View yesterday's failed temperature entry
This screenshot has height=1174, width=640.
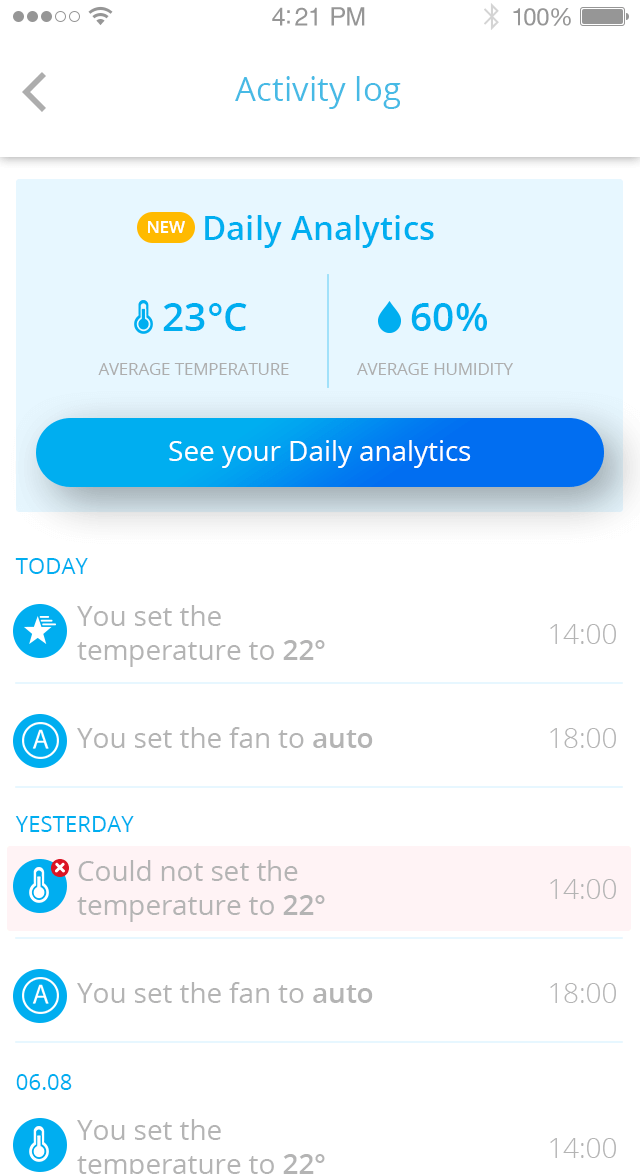point(319,889)
